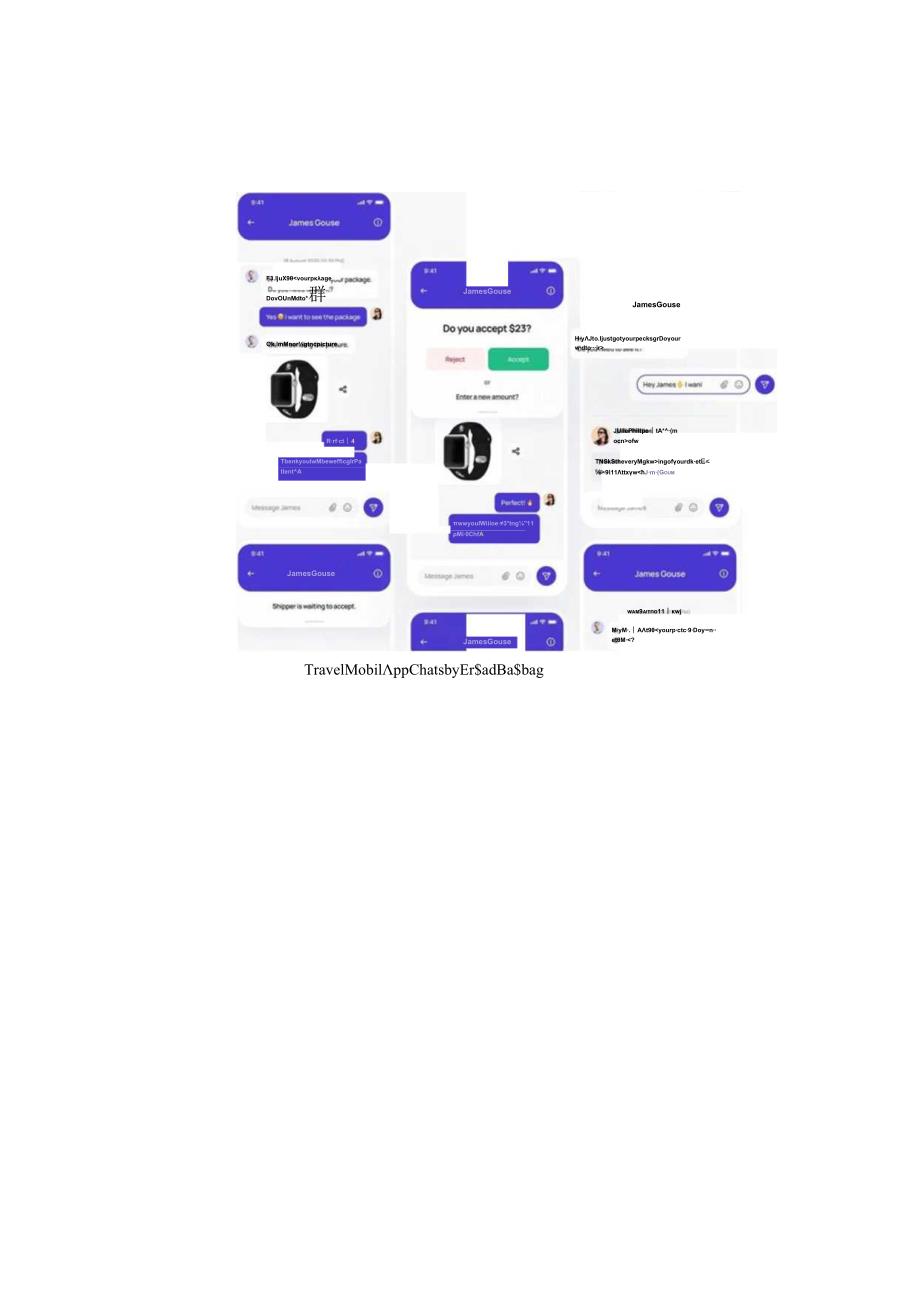This screenshot has height=1301, width=920.
Task: Select the share icon next to the second smartwatch image
Action: (x=516, y=451)
